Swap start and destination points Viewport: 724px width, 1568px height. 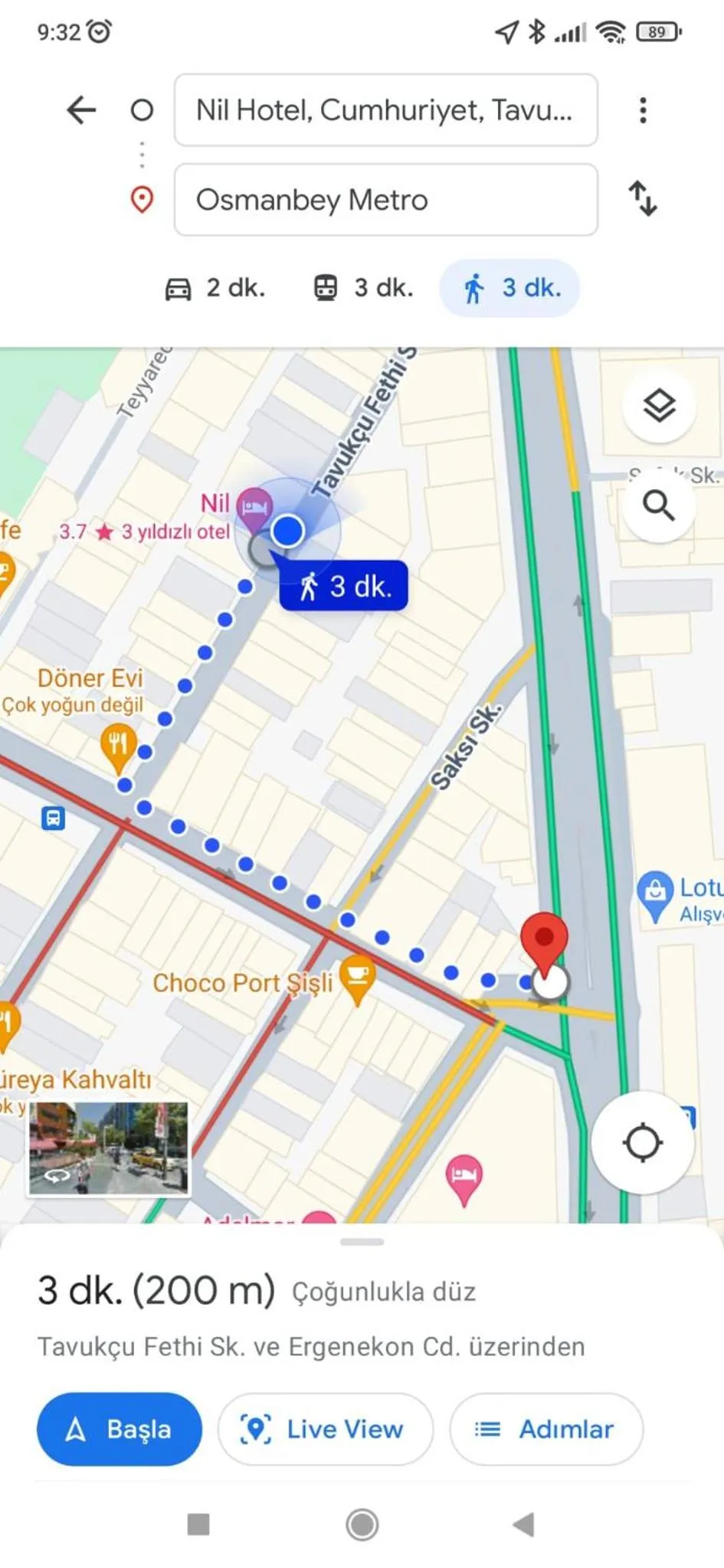[643, 199]
